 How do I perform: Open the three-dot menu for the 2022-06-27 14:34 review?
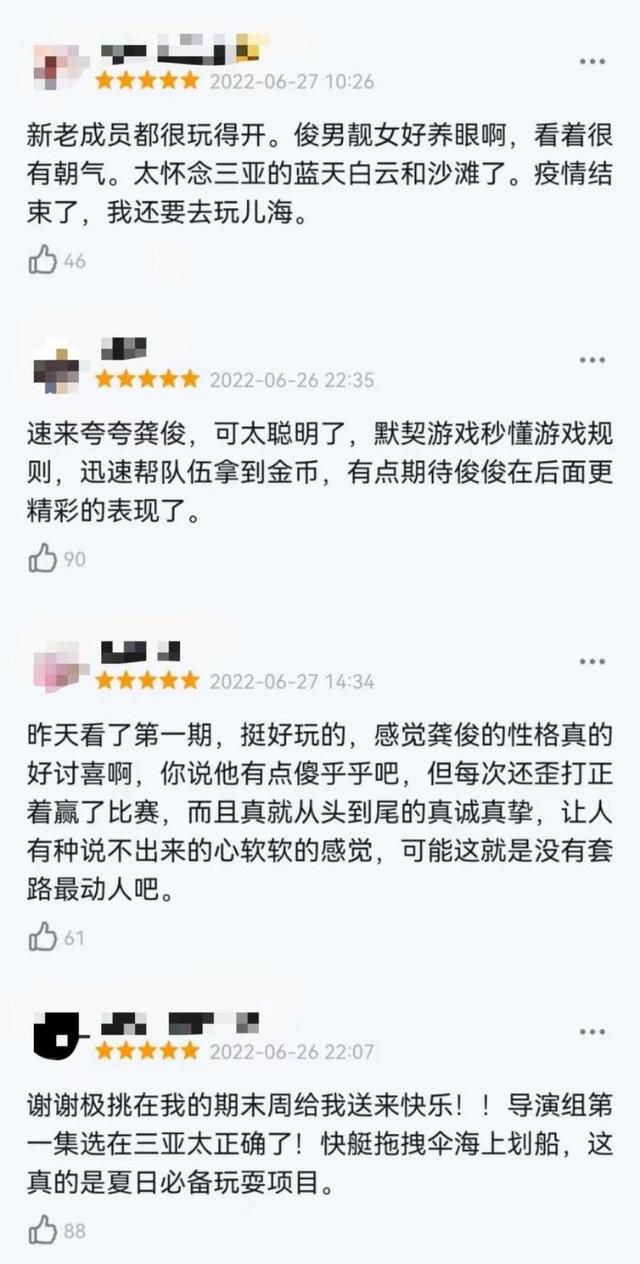[592, 662]
